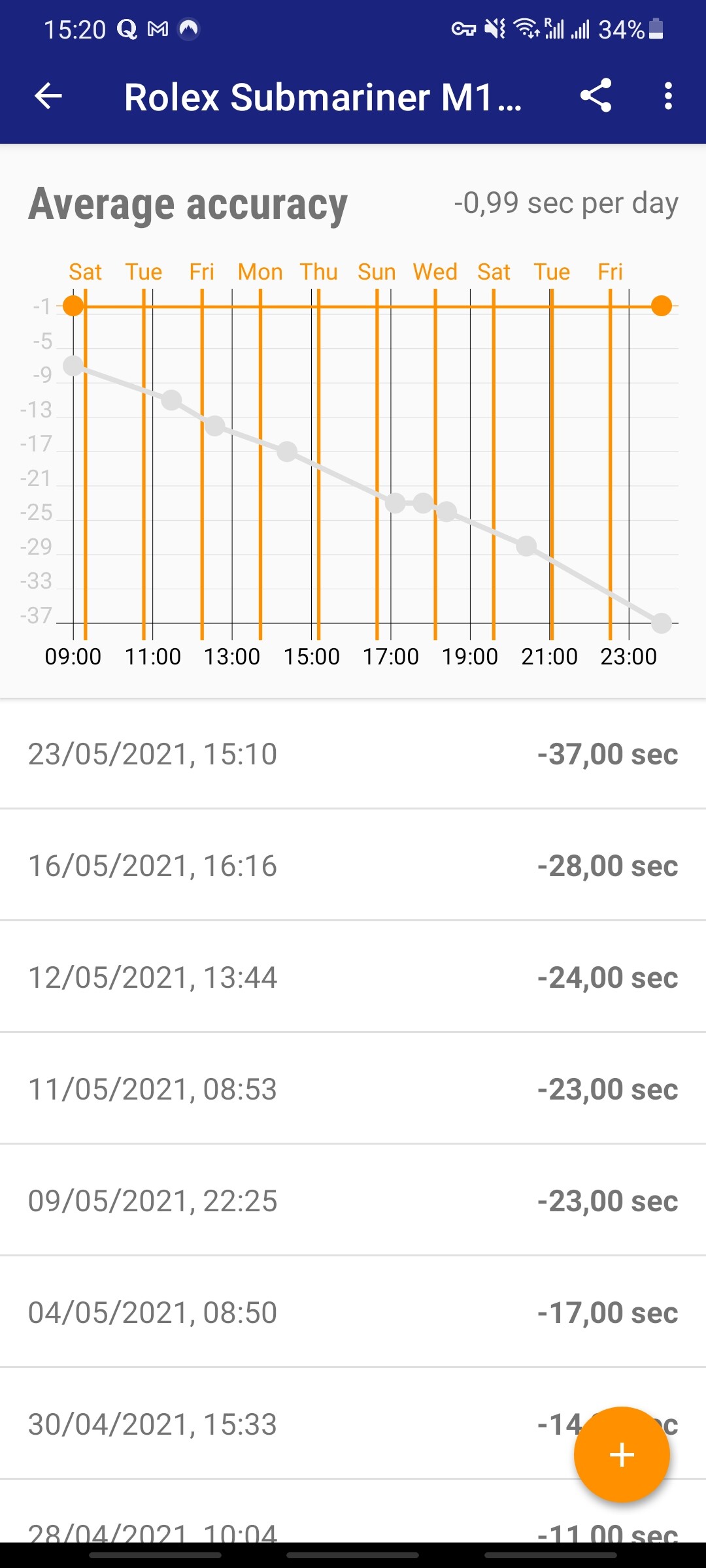The width and height of the screenshot is (706, 1568).
Task: View the 11/05/2021, 08:53 entry
Action: point(353,1089)
